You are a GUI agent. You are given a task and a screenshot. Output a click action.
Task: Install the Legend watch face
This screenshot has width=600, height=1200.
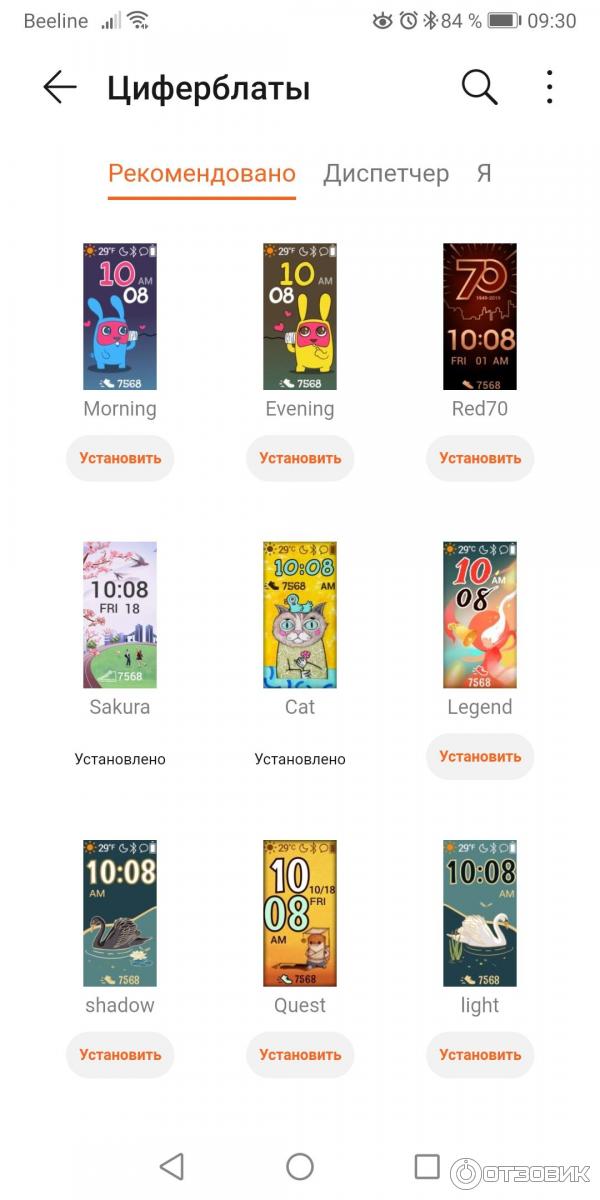pos(480,756)
